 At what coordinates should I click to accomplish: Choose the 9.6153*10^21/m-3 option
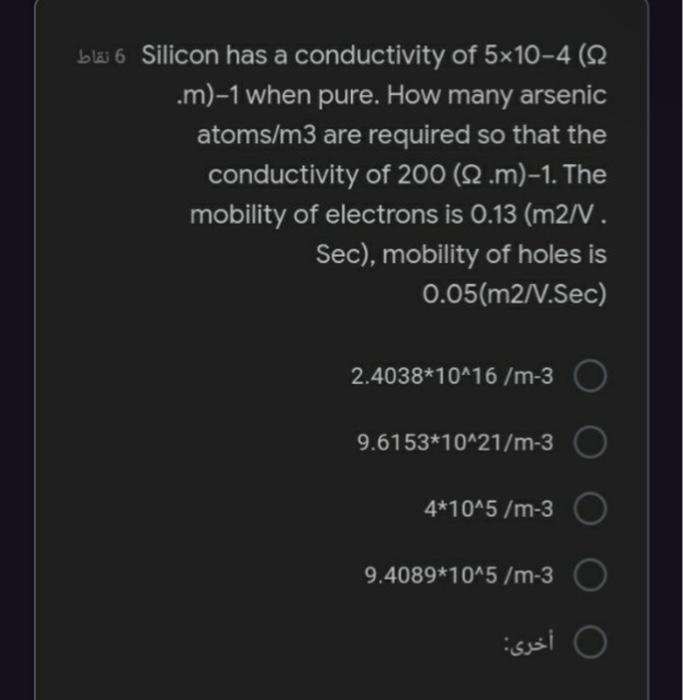pos(591,443)
